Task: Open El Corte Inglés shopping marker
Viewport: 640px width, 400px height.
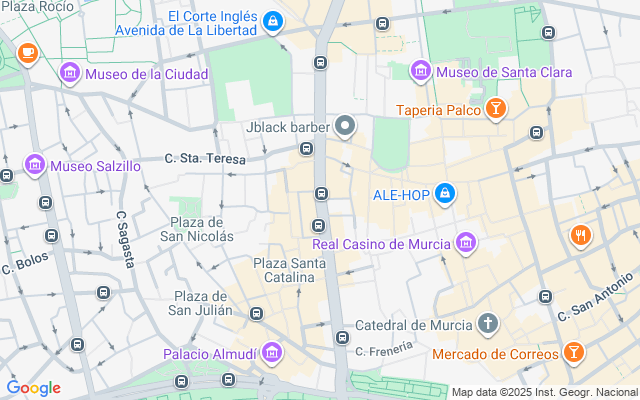Action: click(x=273, y=21)
